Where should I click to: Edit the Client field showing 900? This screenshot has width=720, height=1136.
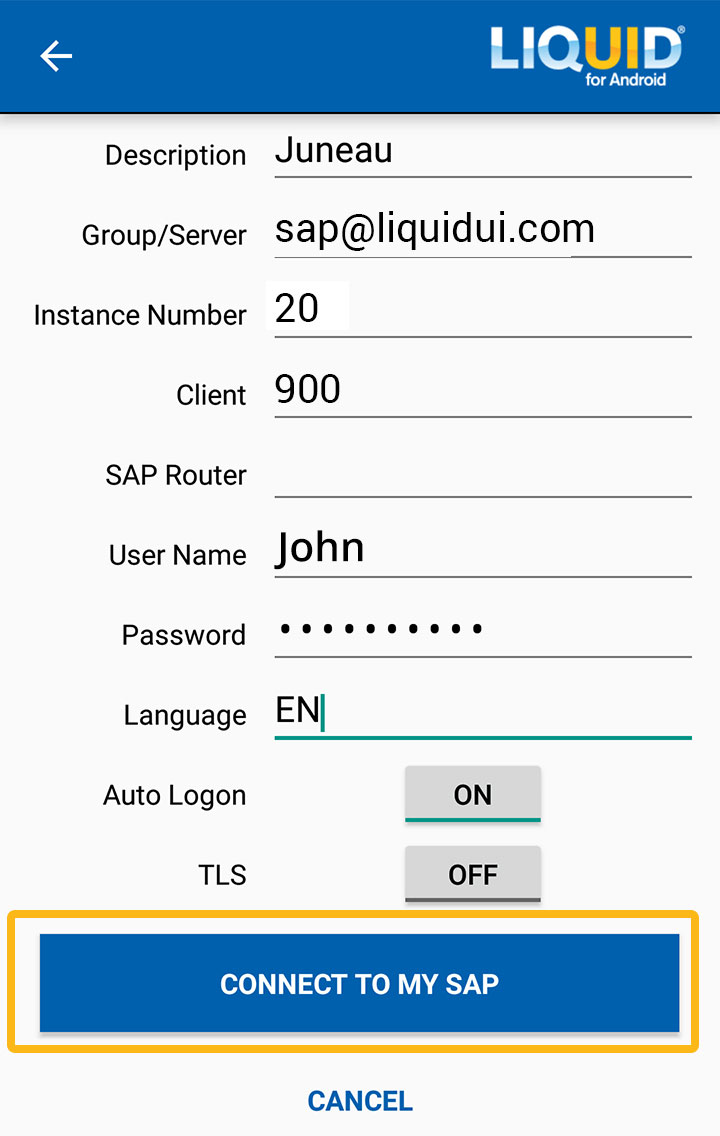482,390
